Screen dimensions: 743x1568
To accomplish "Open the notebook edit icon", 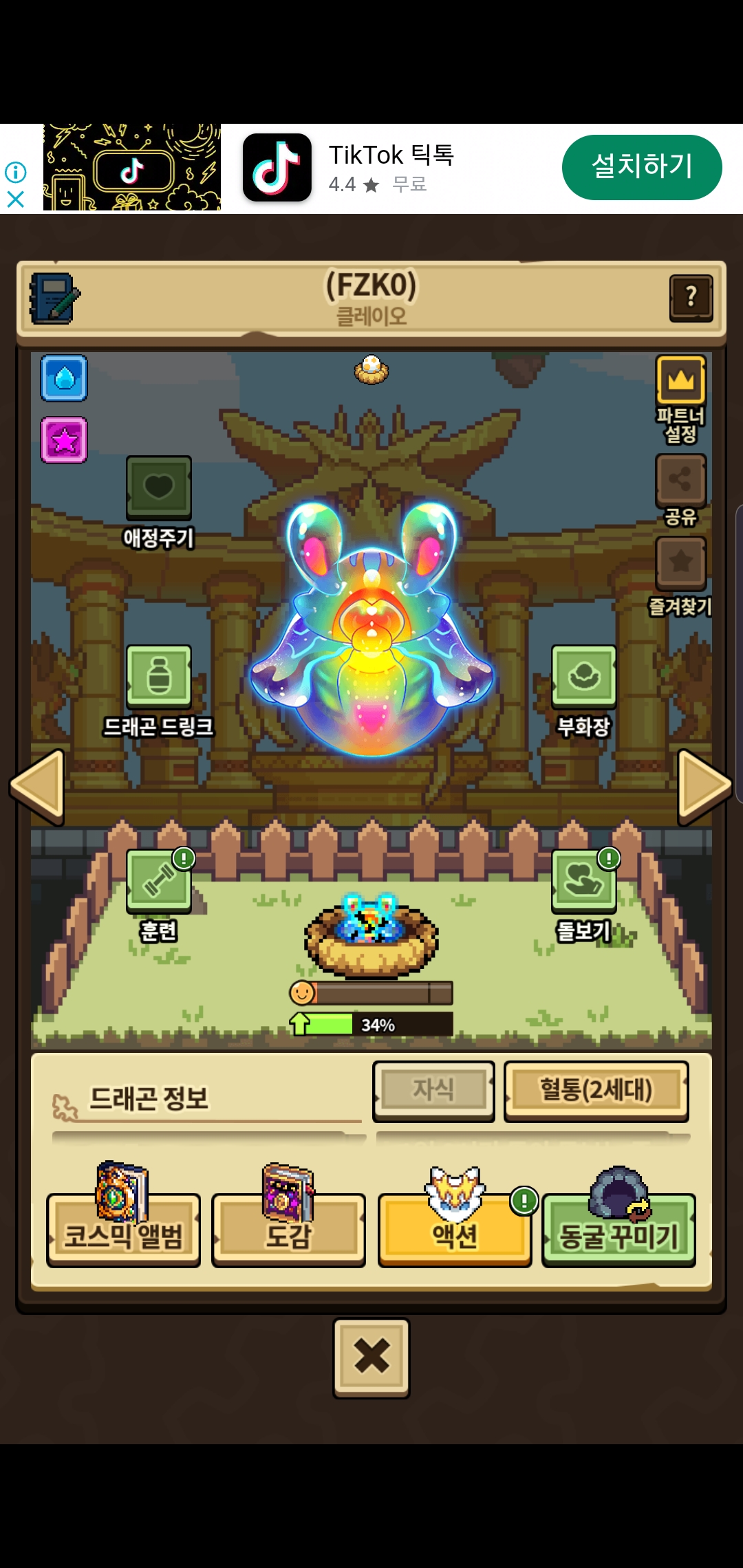I will point(54,298).
